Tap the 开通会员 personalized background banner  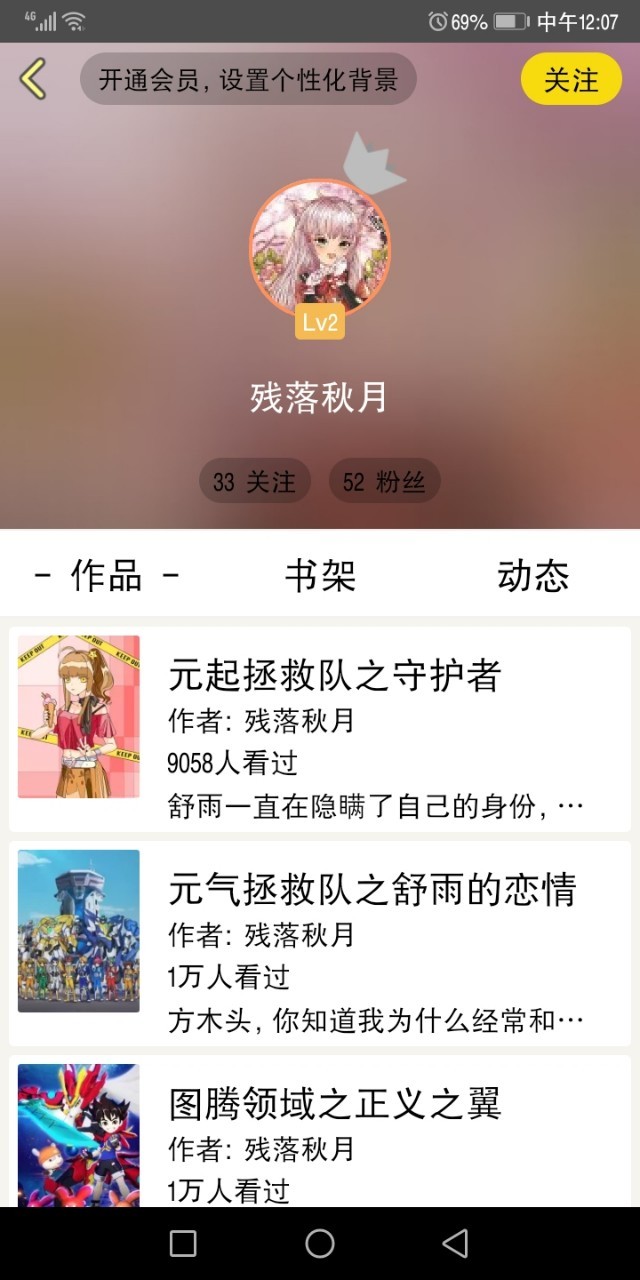[x=248, y=80]
